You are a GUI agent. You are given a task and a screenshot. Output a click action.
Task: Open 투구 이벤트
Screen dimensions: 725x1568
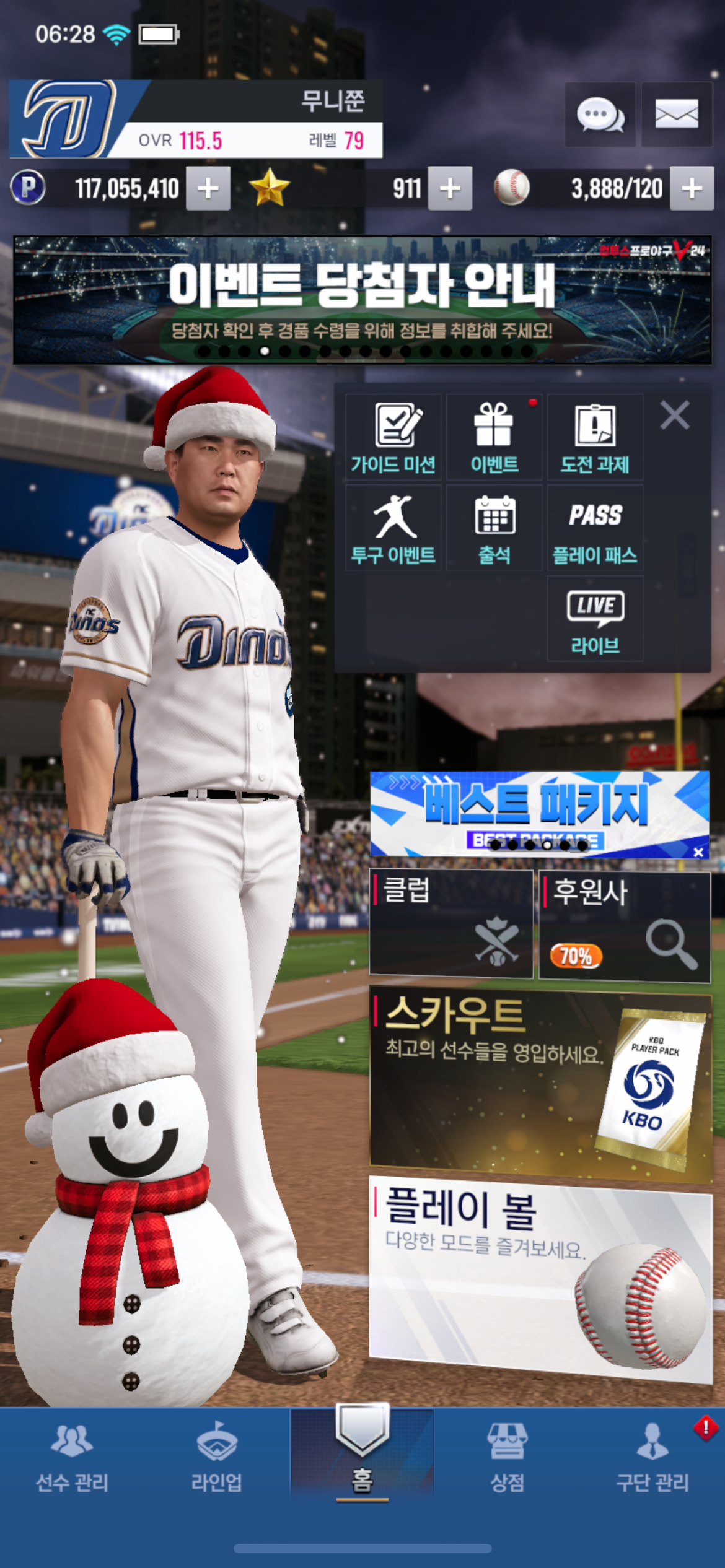tap(393, 528)
